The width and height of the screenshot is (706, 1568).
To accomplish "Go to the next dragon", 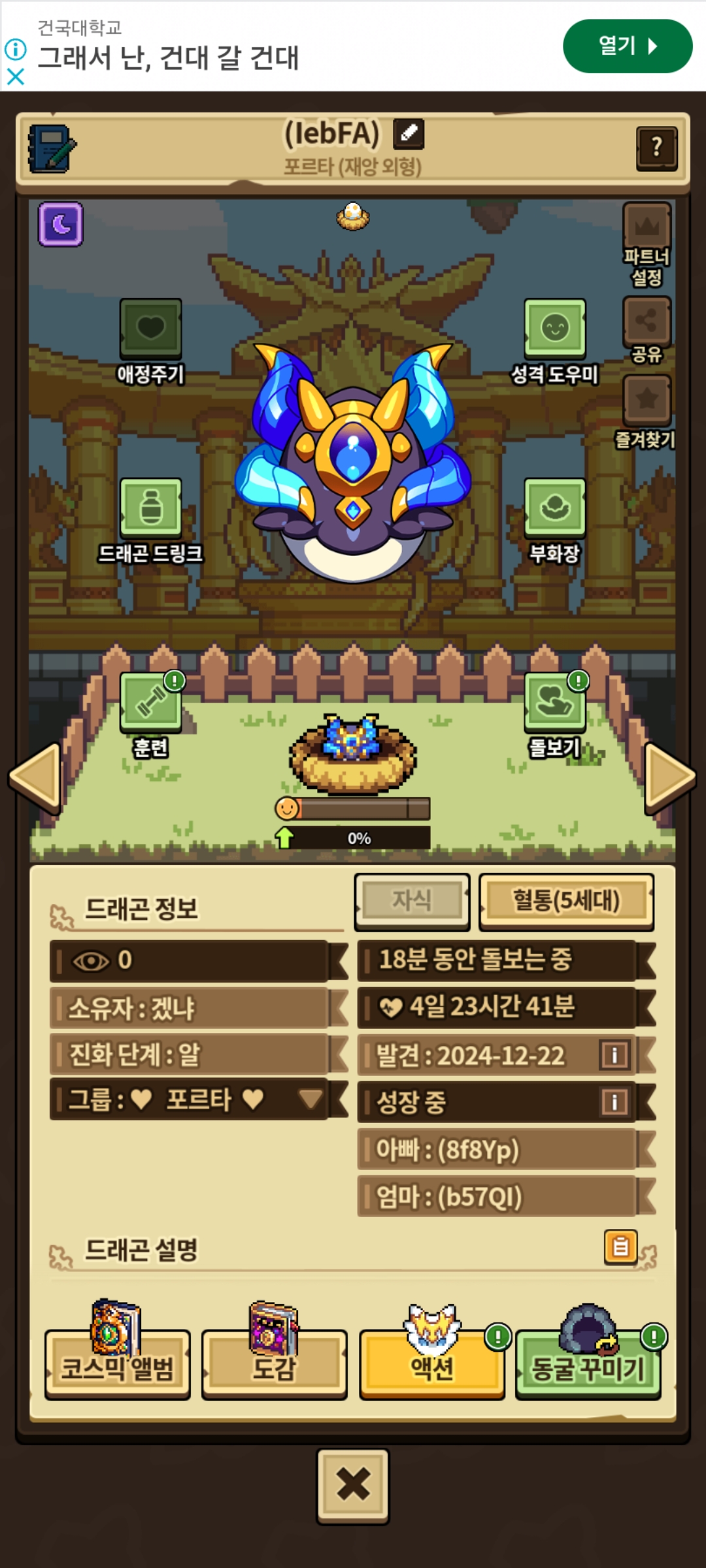I will click(x=669, y=777).
